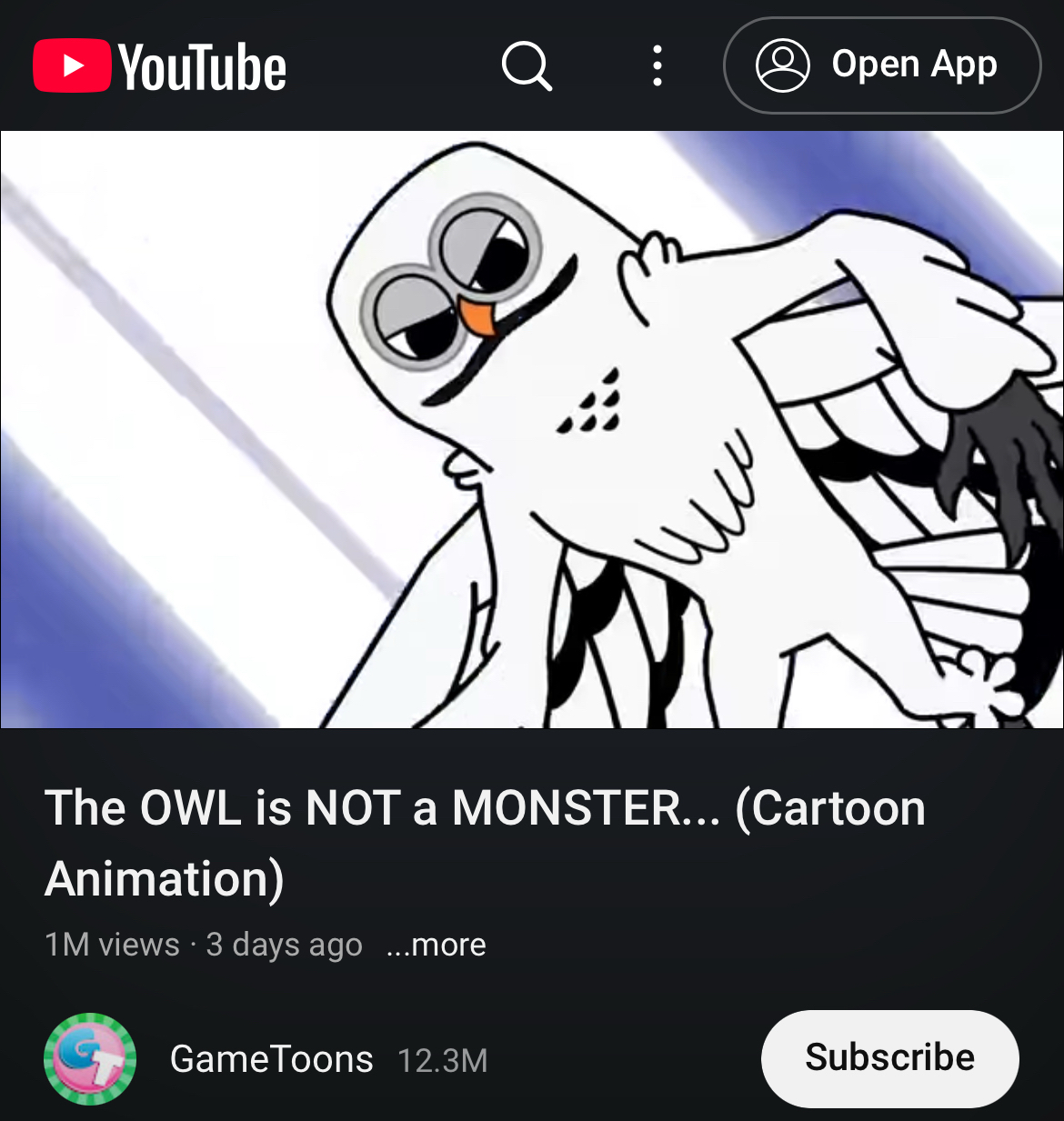Viewport: 1064px width, 1121px height.
Task: Subscribe to the GameToons channel
Action: pos(889,1058)
